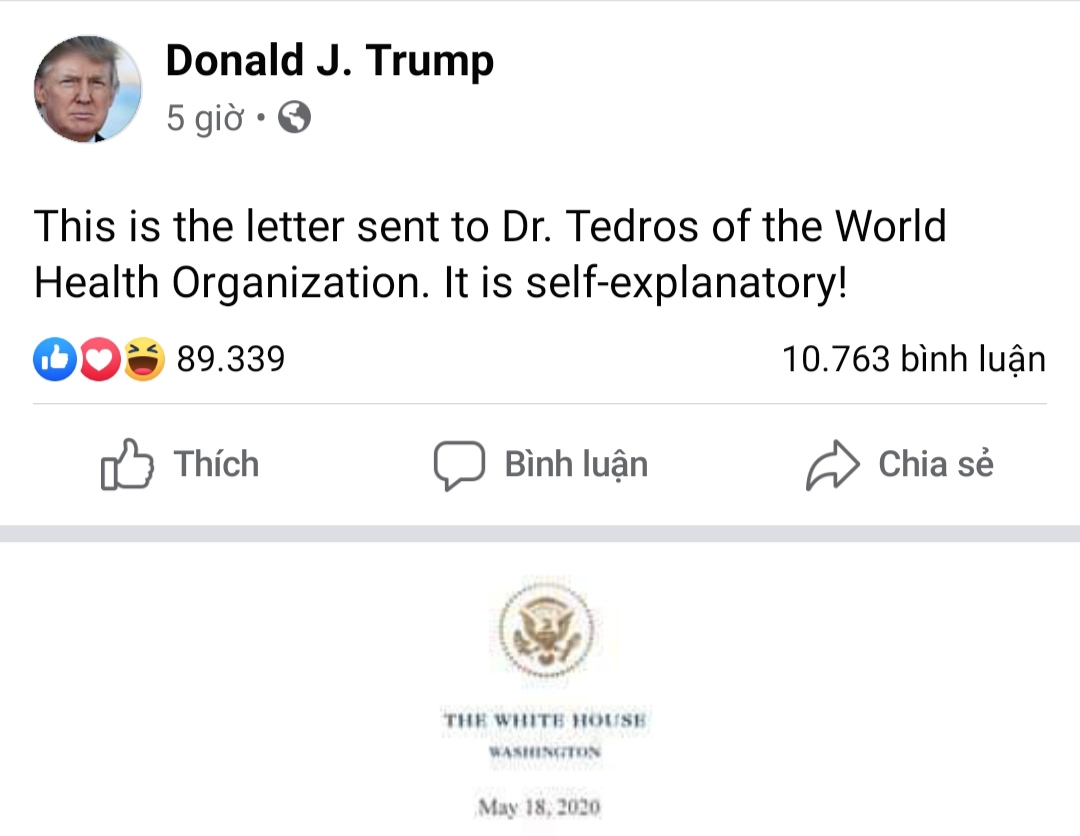Image resolution: width=1080 pixels, height=836 pixels.
Task: Open the Donald J. Trump profile name
Action: [x=329, y=62]
